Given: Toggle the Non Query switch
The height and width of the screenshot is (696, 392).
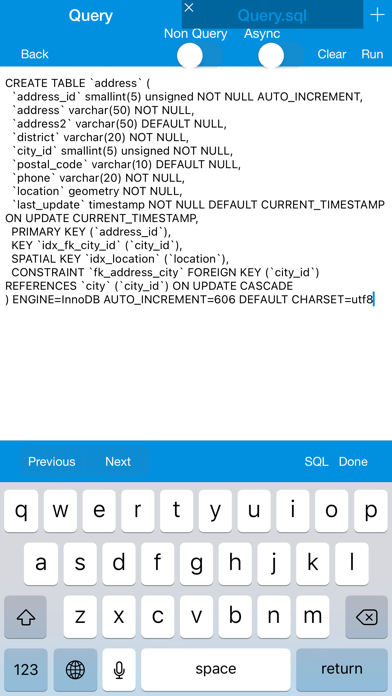Looking at the screenshot, I should 199,55.
